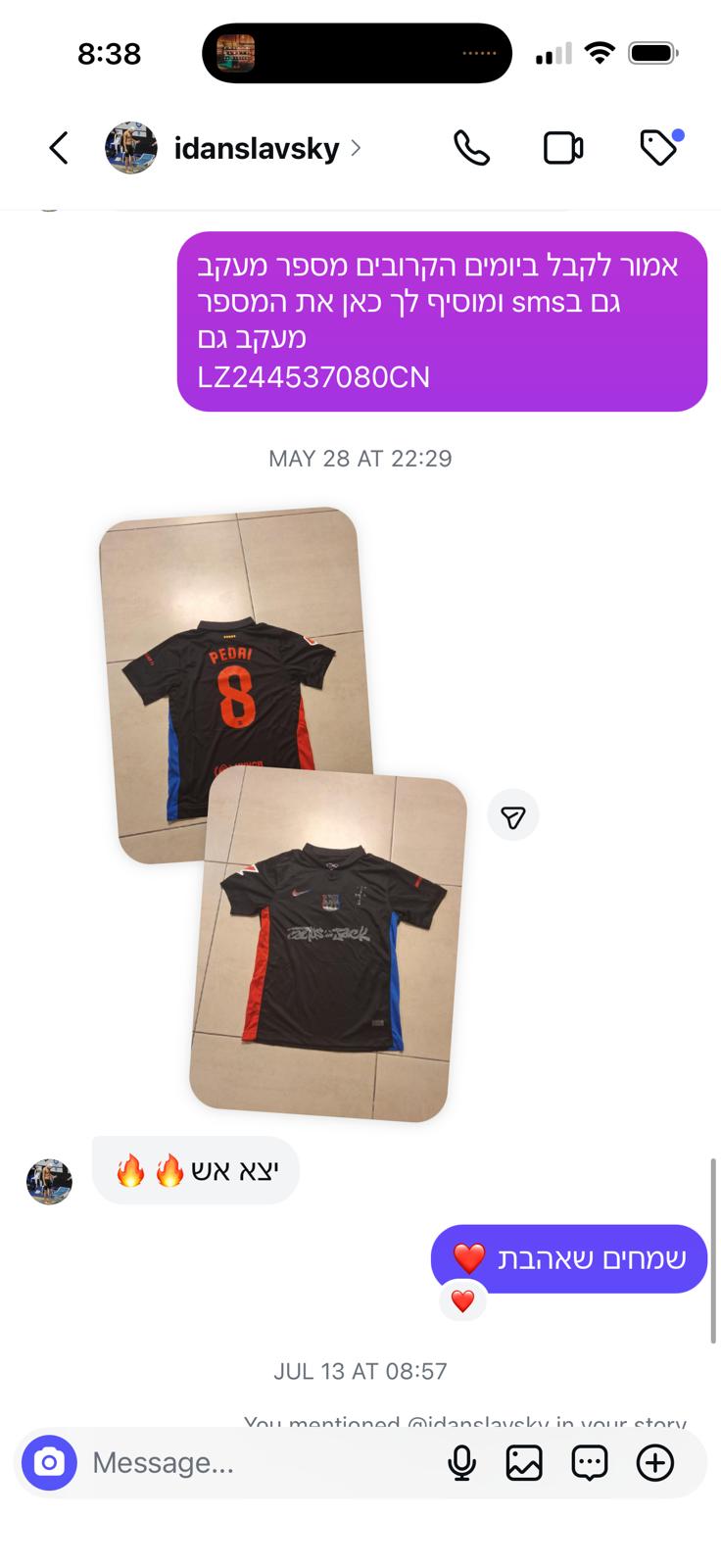Attach a photo from the gallery

(524, 1463)
